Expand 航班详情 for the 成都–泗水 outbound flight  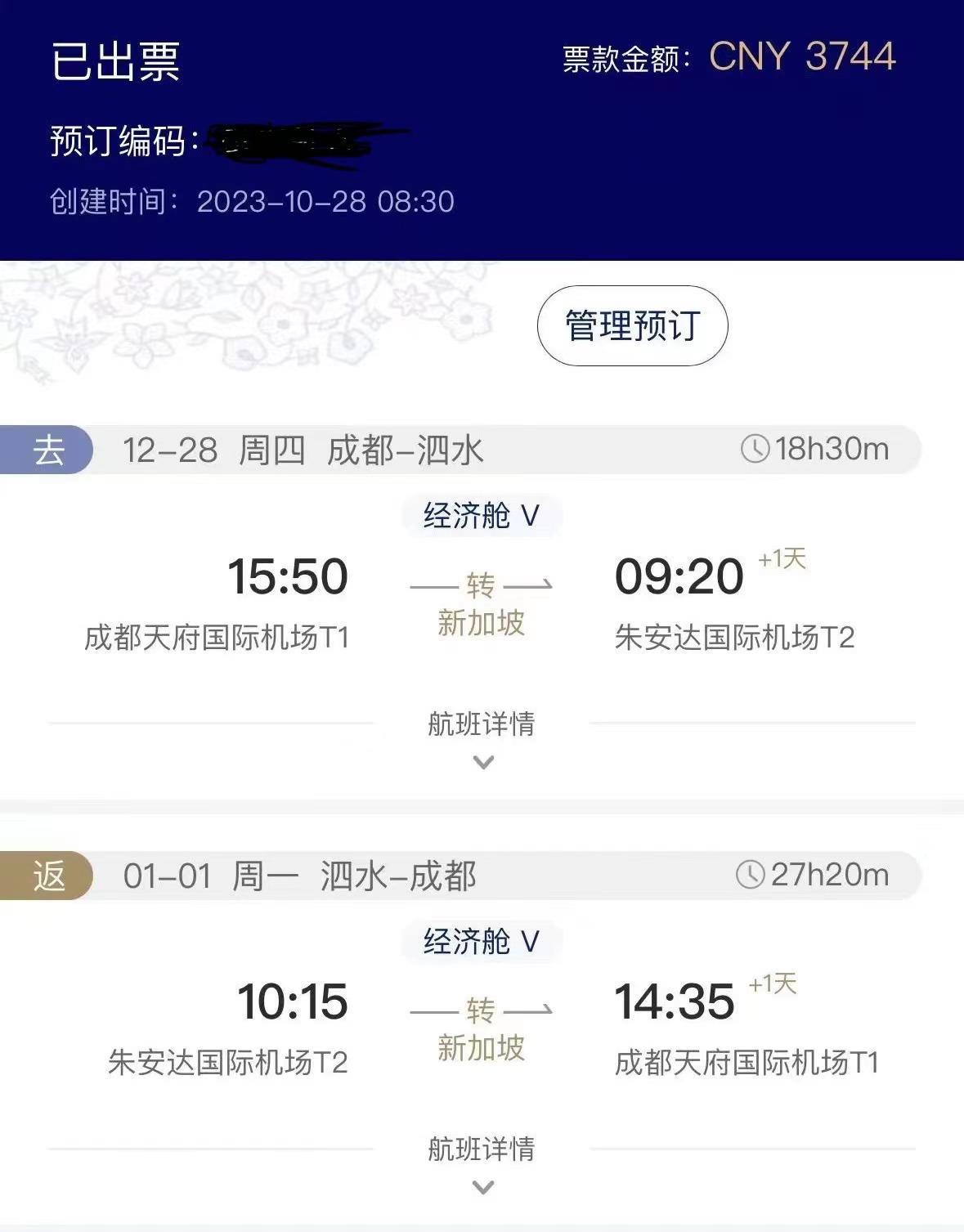pos(482,737)
